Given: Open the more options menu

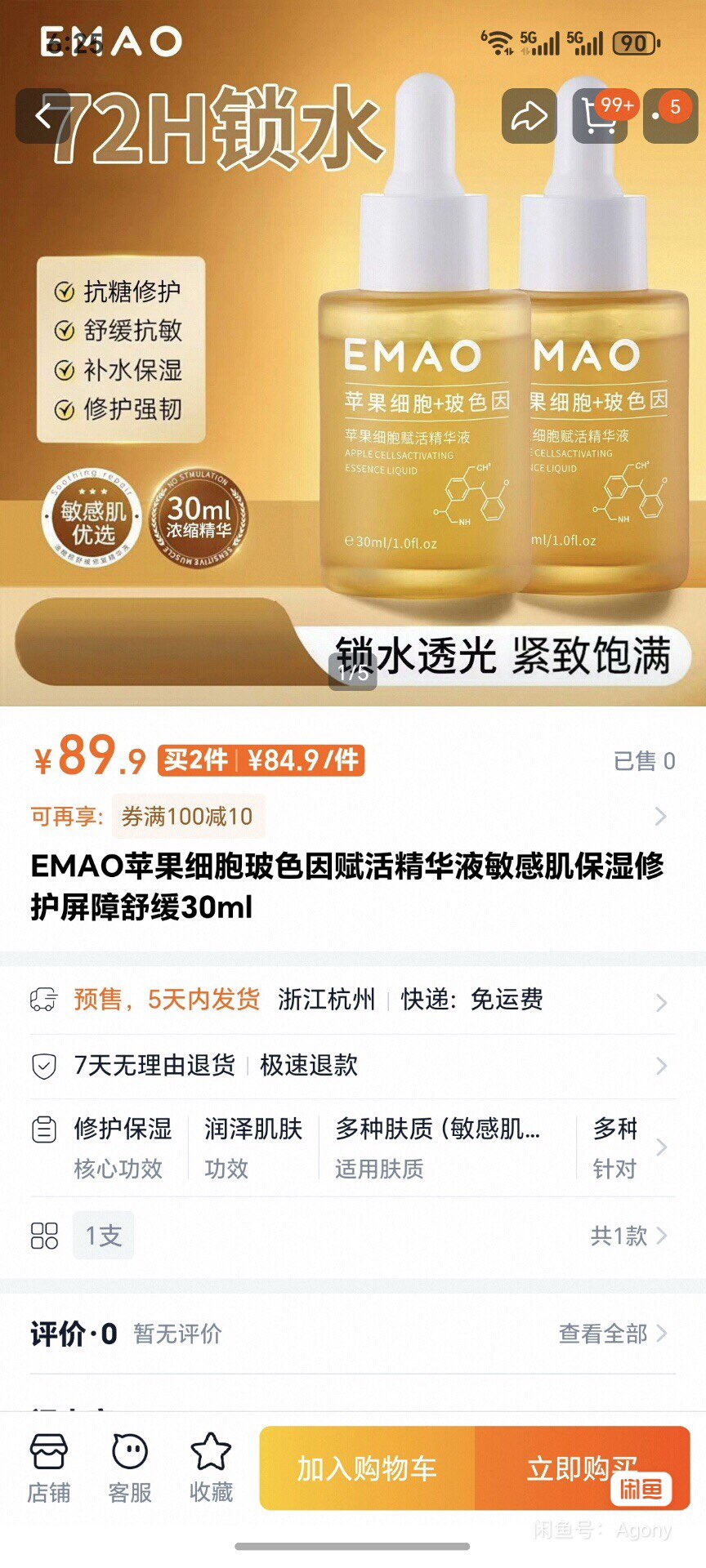Looking at the screenshot, I should click(x=668, y=117).
